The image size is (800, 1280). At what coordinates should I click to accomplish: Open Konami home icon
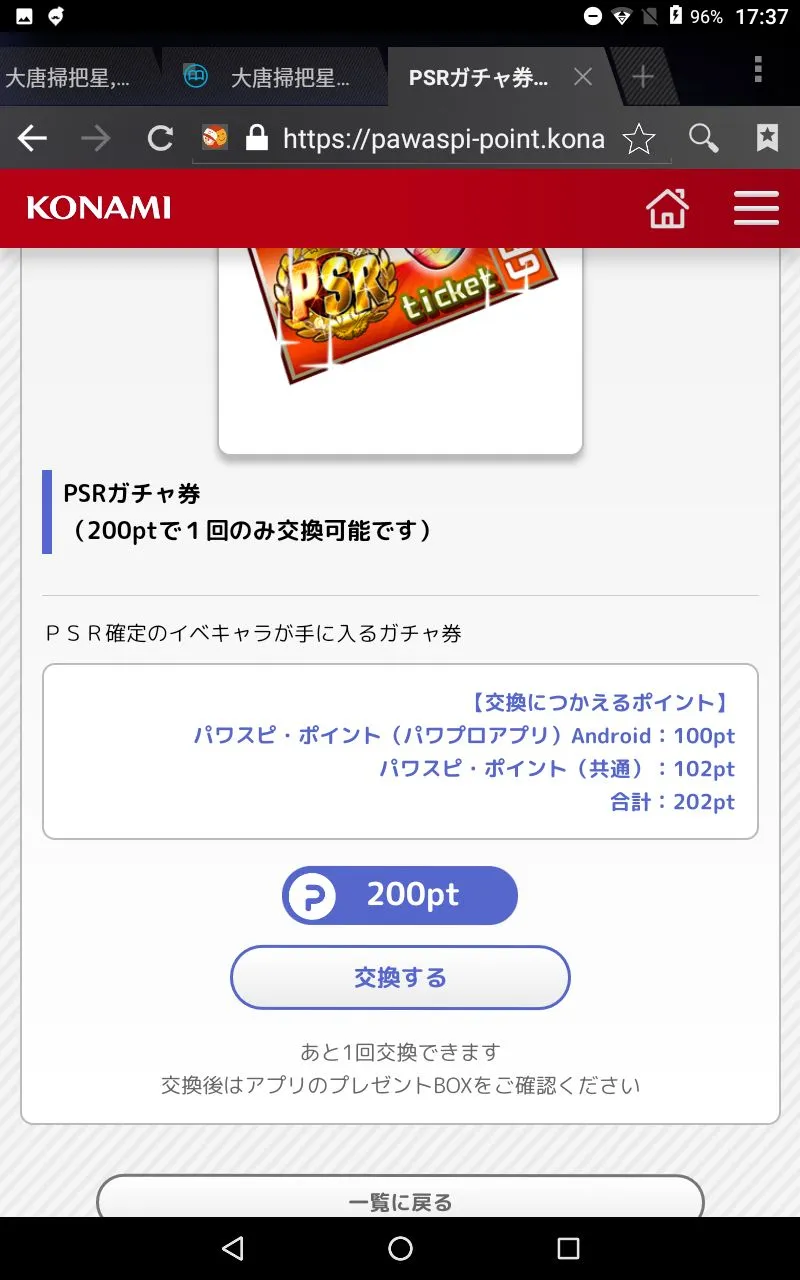point(667,208)
